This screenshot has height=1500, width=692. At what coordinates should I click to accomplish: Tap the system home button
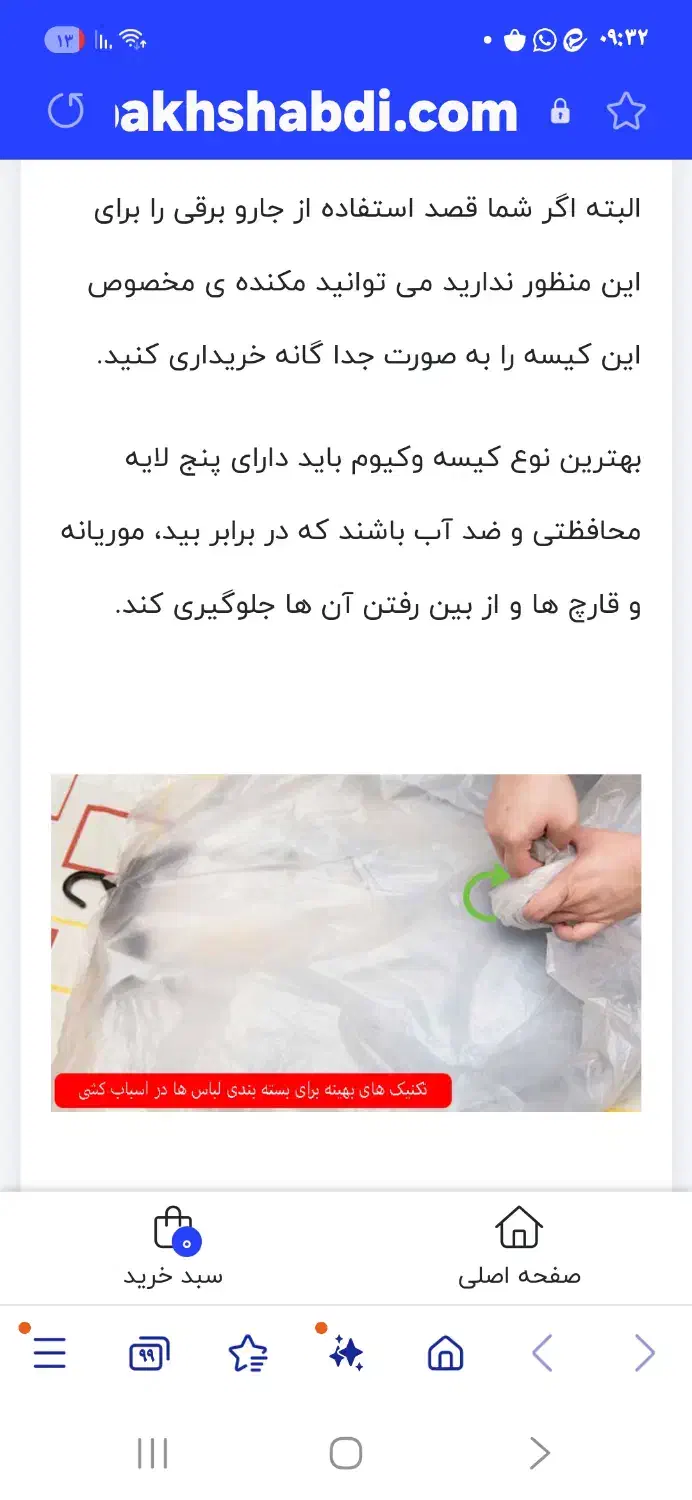tap(346, 1453)
